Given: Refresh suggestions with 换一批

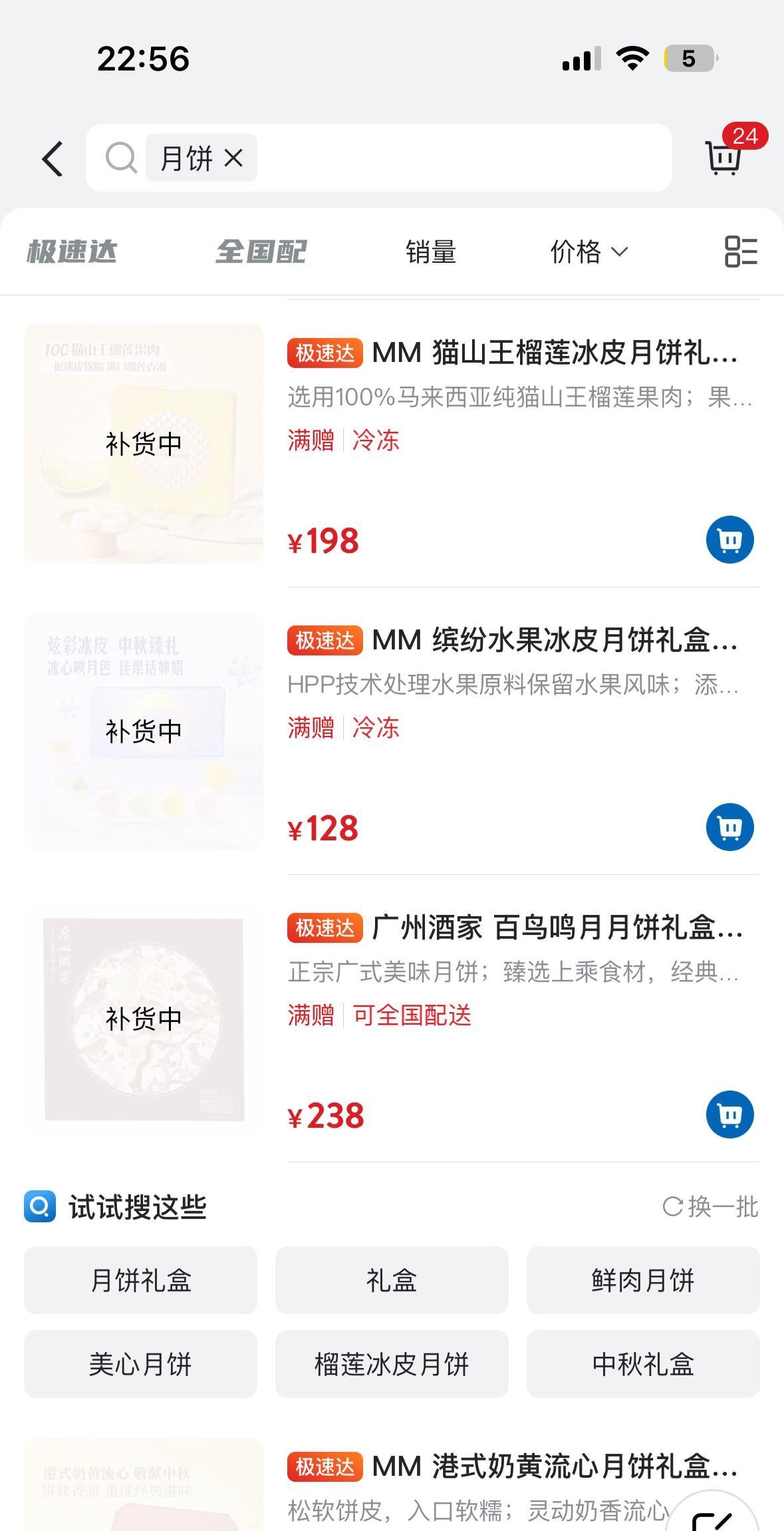Looking at the screenshot, I should 710,1206.
